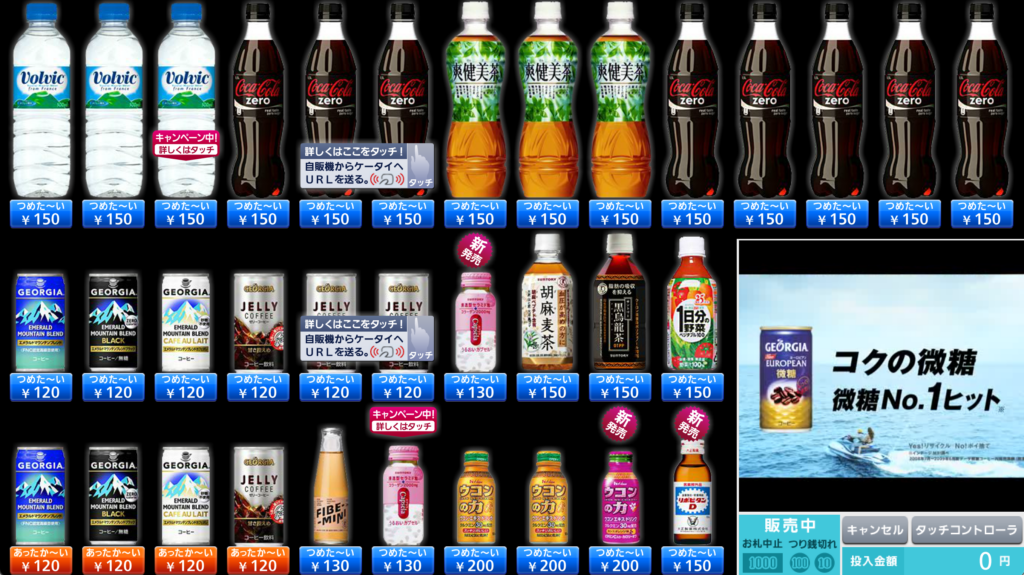
Task: Open the URL banner over the Jelly Coffee cans
Action: [368, 340]
